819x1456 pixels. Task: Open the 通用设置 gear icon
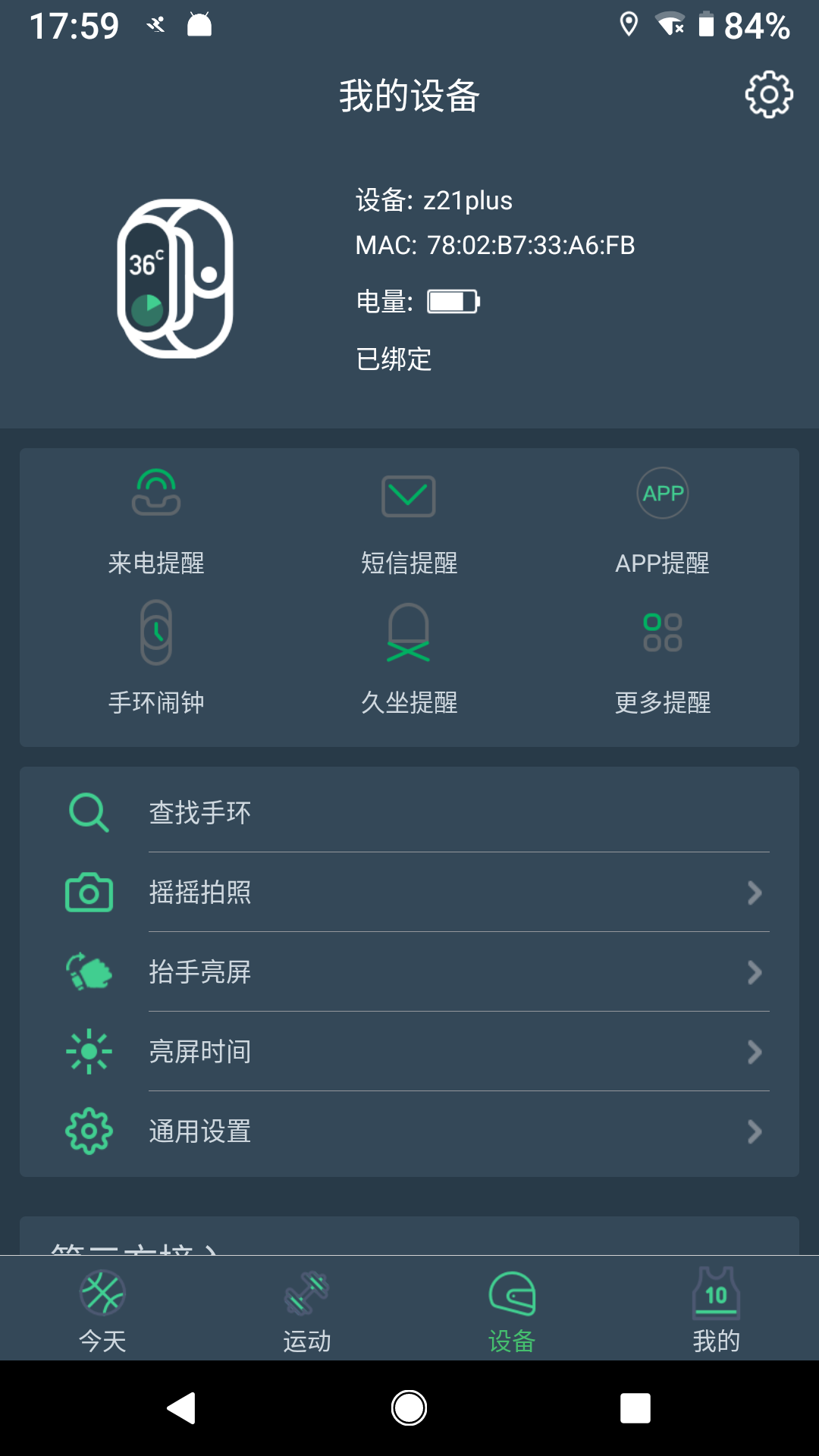tap(88, 1132)
